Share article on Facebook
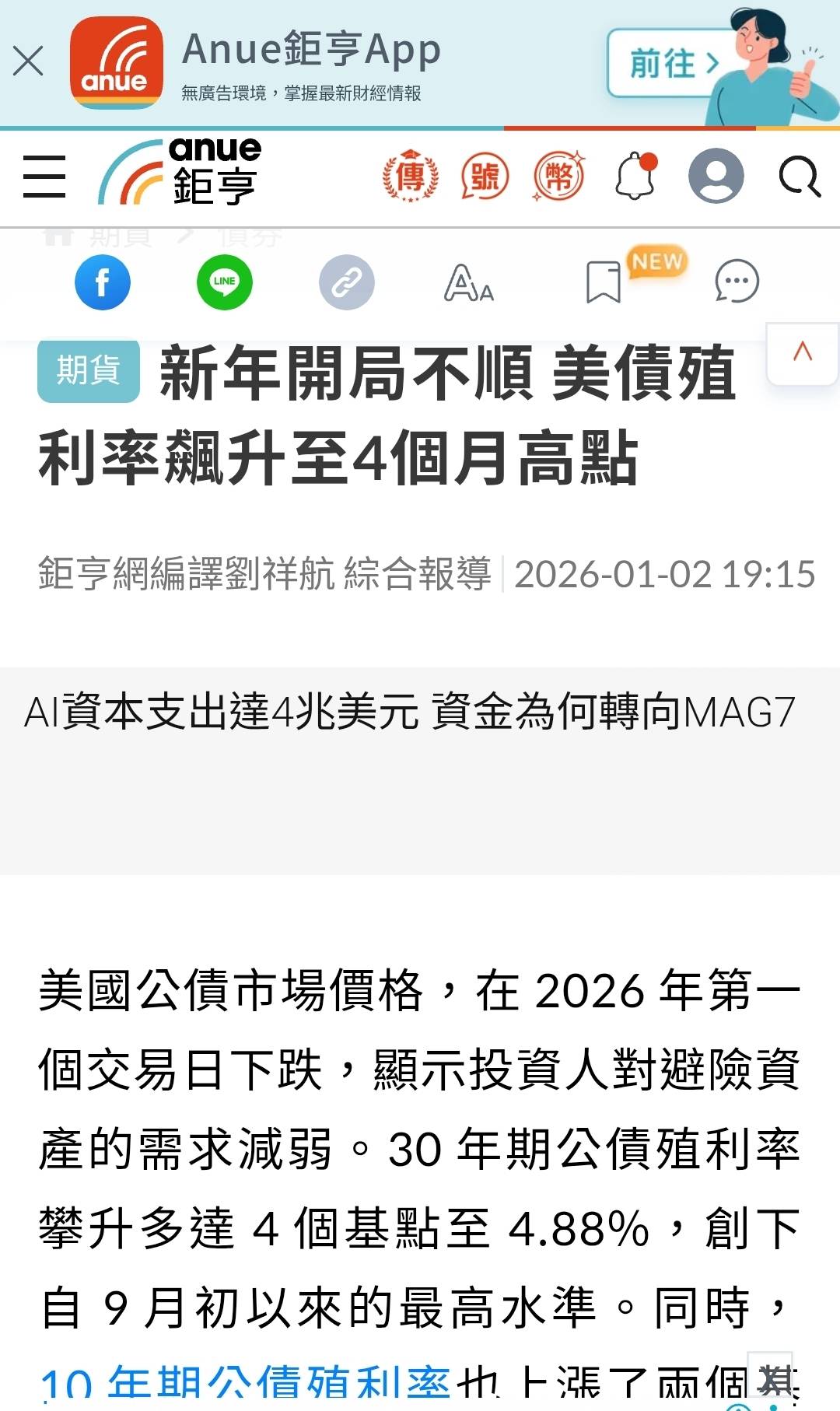 [103, 282]
